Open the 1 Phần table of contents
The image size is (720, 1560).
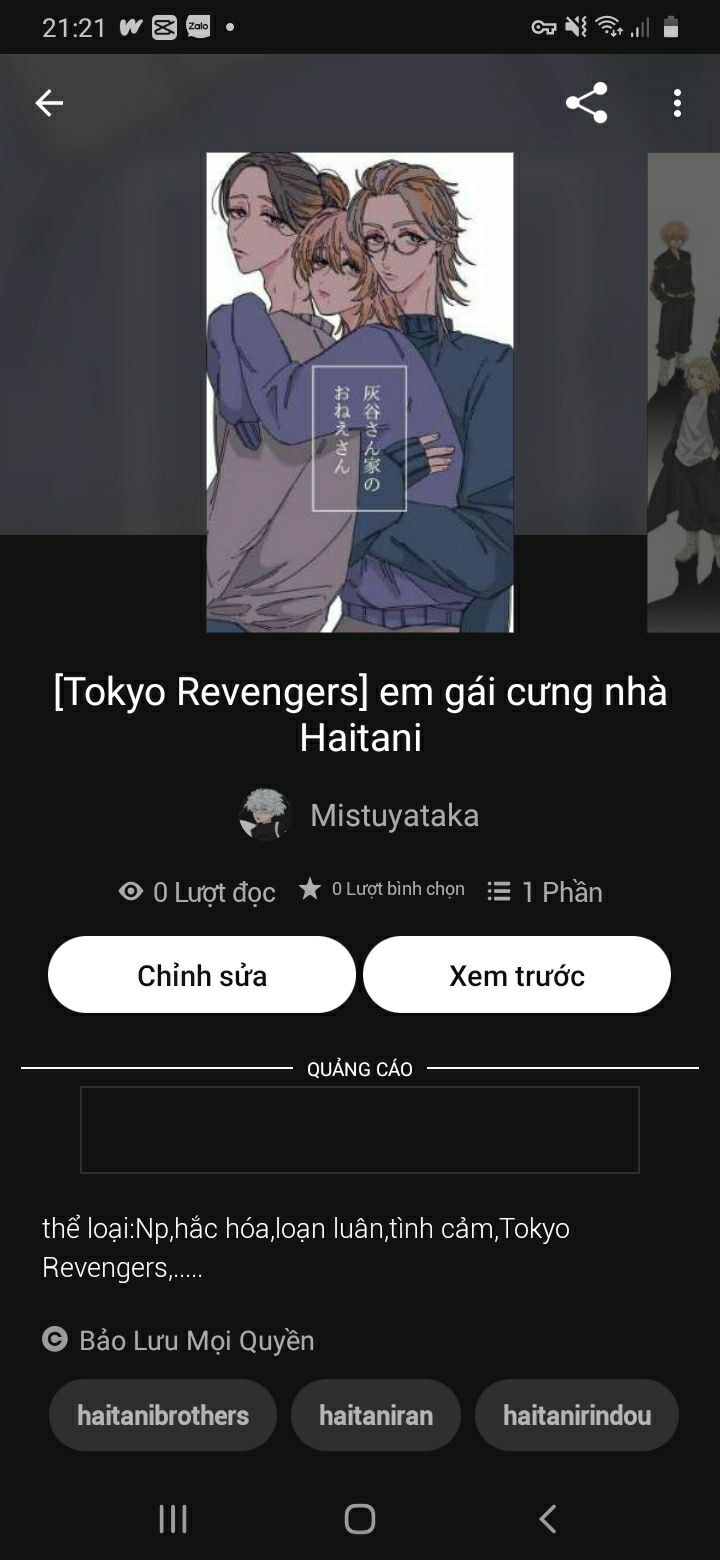click(x=545, y=892)
